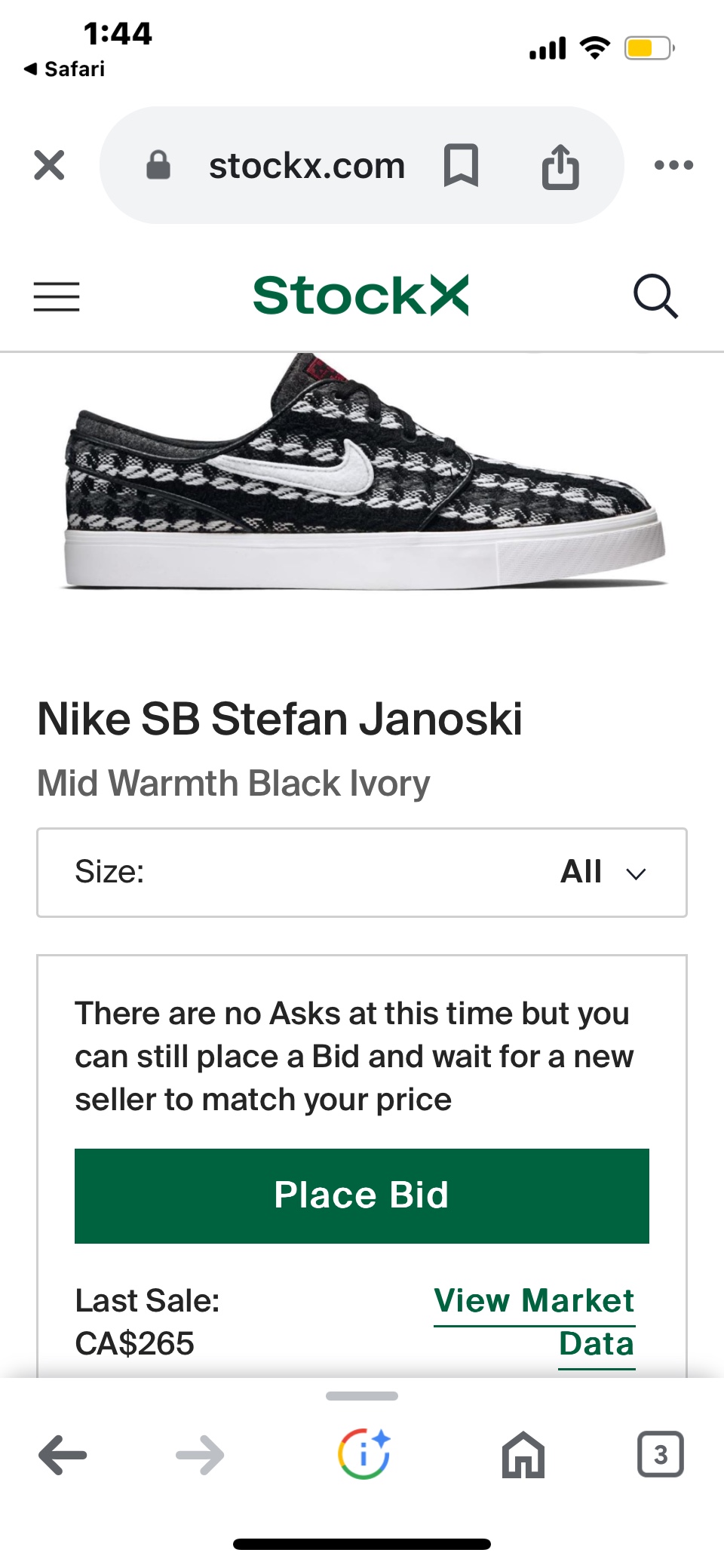
Task: Expand the Size dropdown
Action: (x=362, y=873)
